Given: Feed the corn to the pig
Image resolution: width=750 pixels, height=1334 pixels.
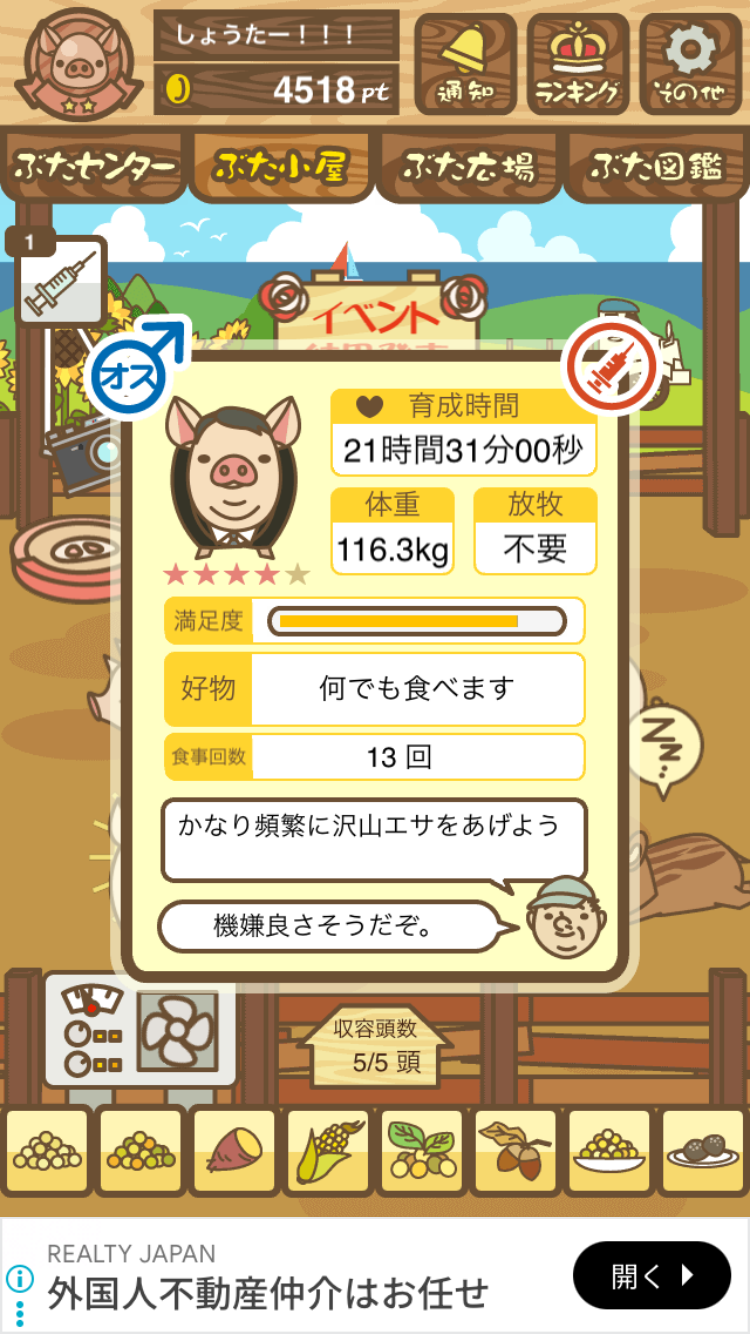Looking at the screenshot, I should click(327, 1152).
